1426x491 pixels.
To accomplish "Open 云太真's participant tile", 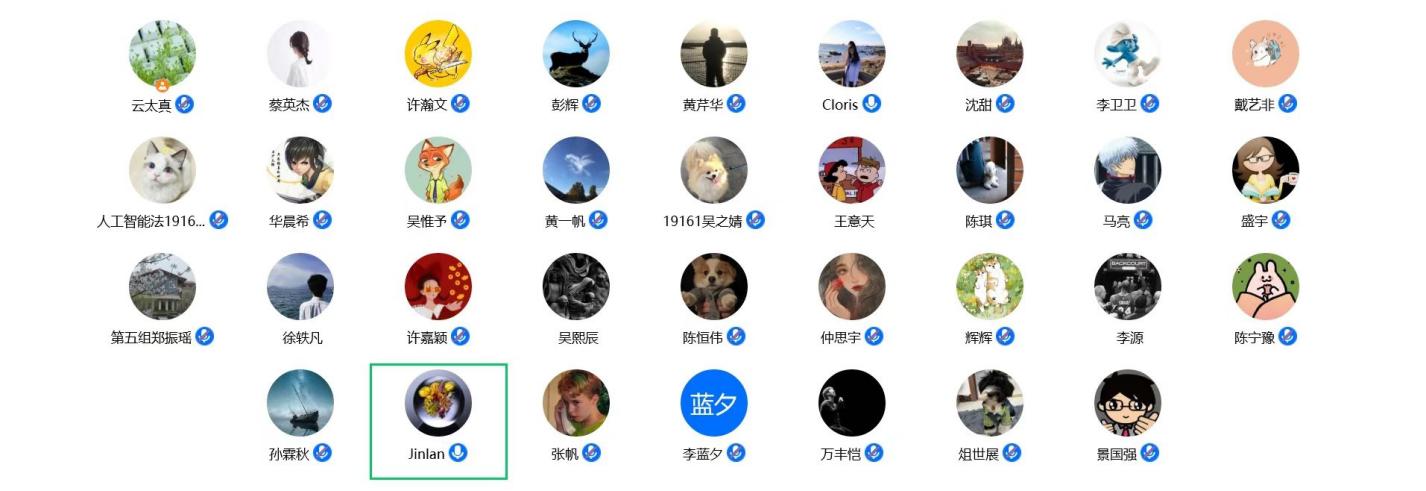I will point(163,54).
